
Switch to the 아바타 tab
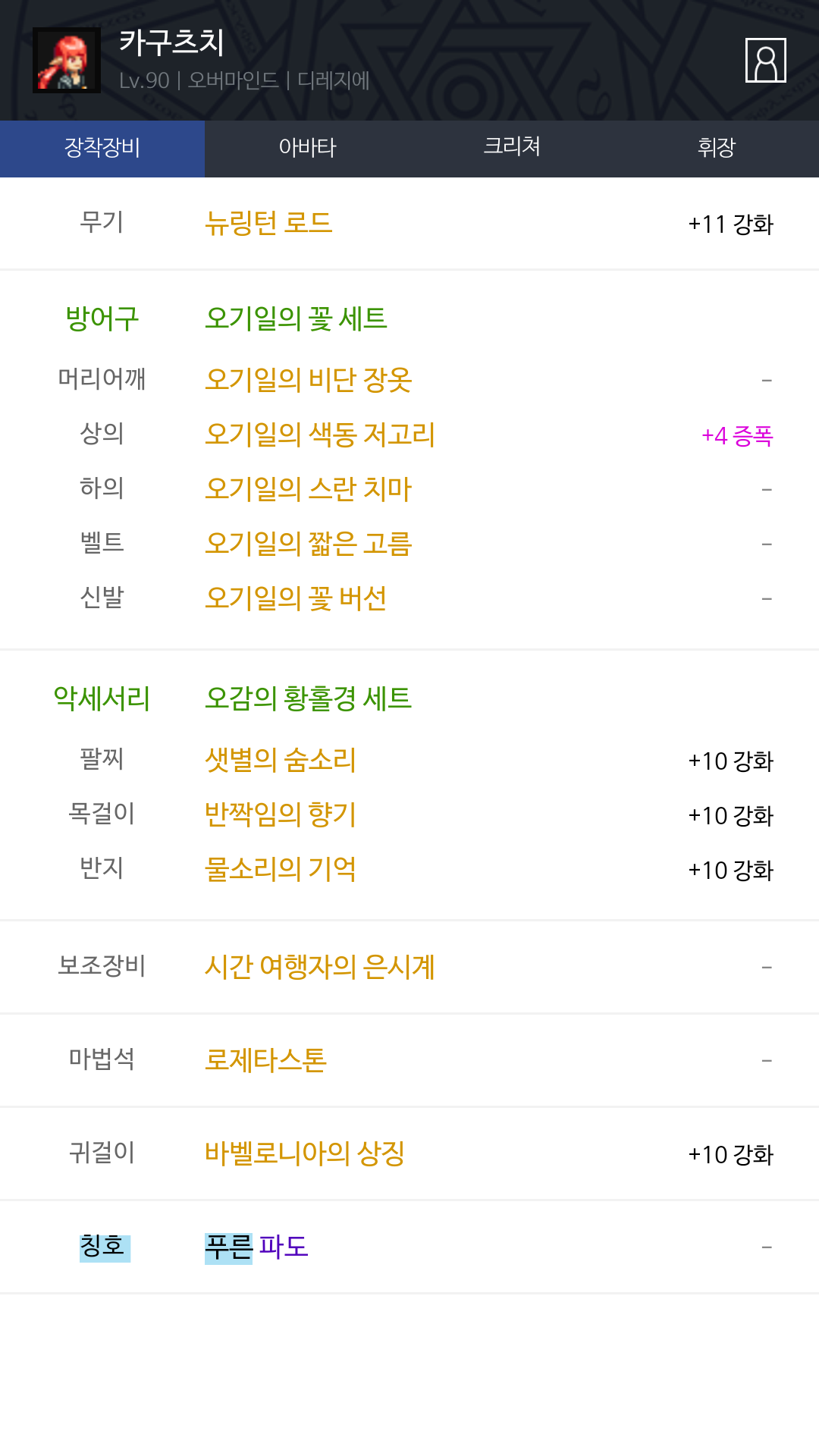307,149
